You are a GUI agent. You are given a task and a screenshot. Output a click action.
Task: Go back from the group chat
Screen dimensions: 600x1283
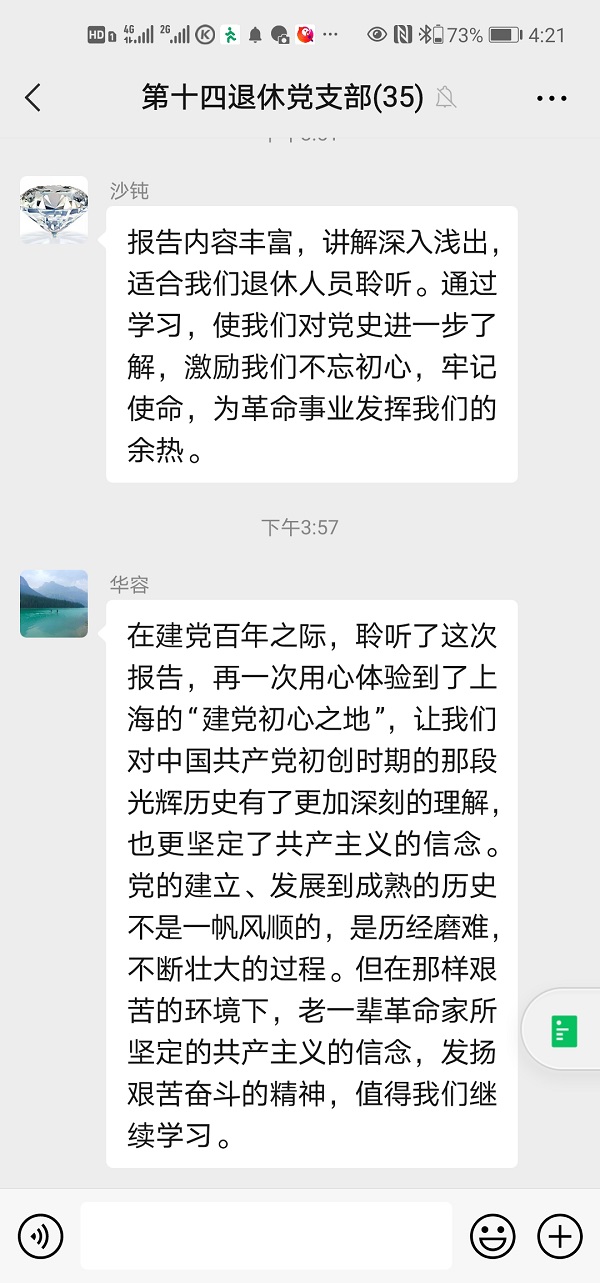[33, 97]
